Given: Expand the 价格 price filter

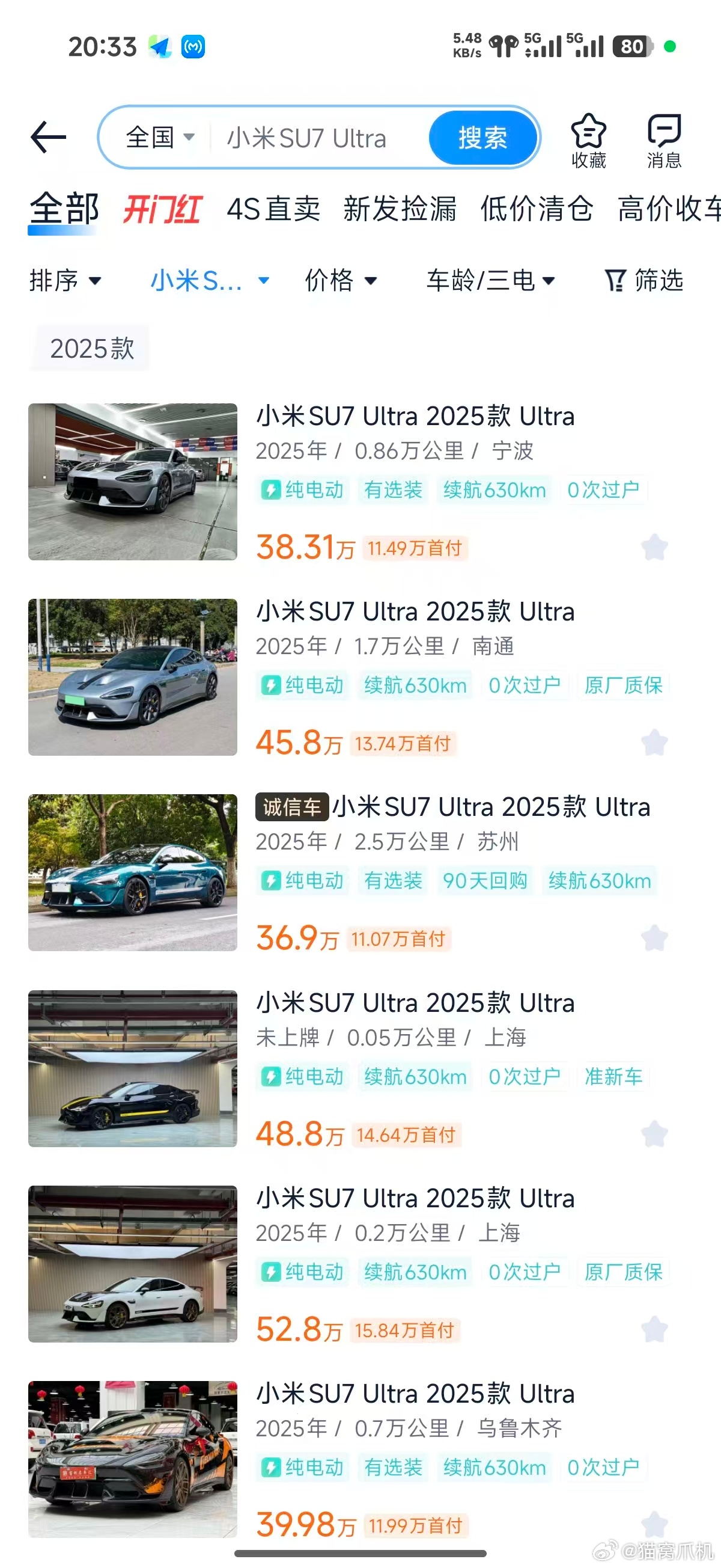Looking at the screenshot, I should pyautogui.click(x=341, y=281).
